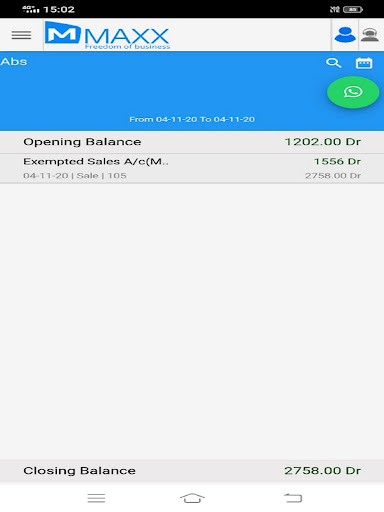Open Exempted Sales A/c entry 105

click(x=192, y=168)
